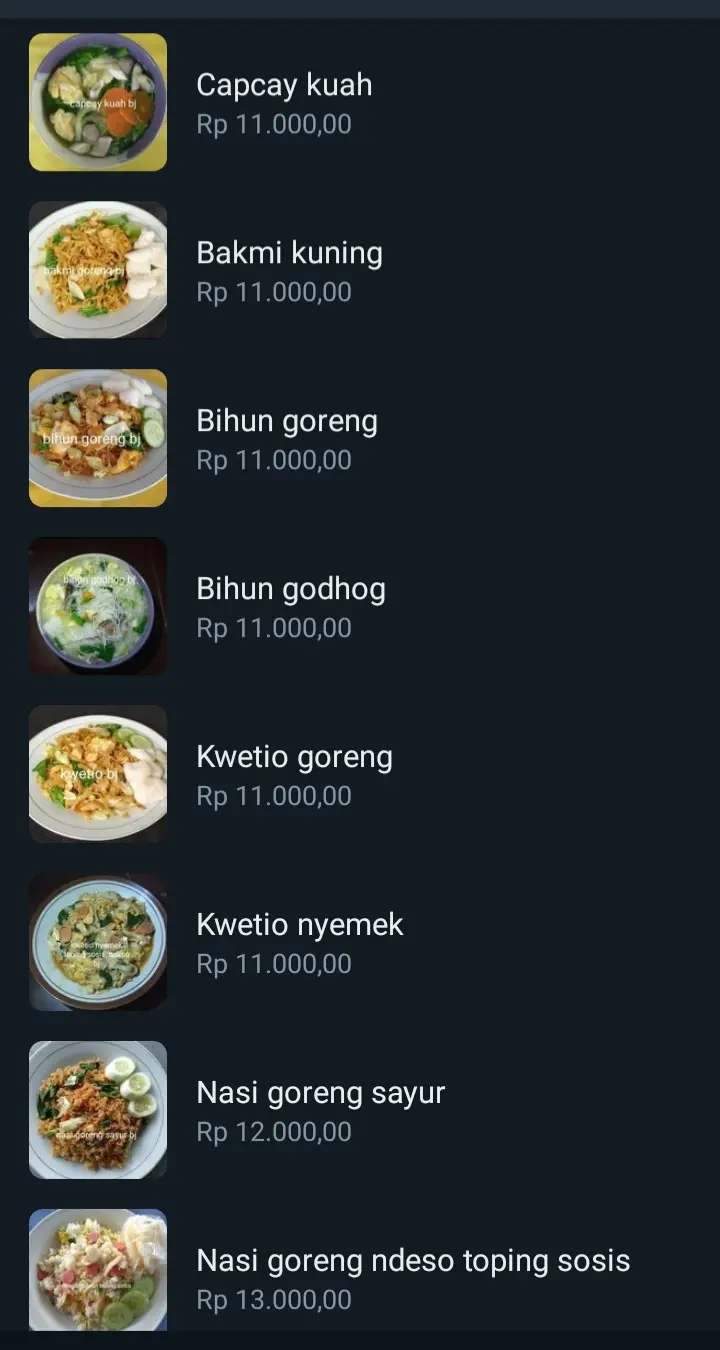720x1350 pixels.
Task: Open the Kwetio goreng thumbnail
Action: [97, 773]
